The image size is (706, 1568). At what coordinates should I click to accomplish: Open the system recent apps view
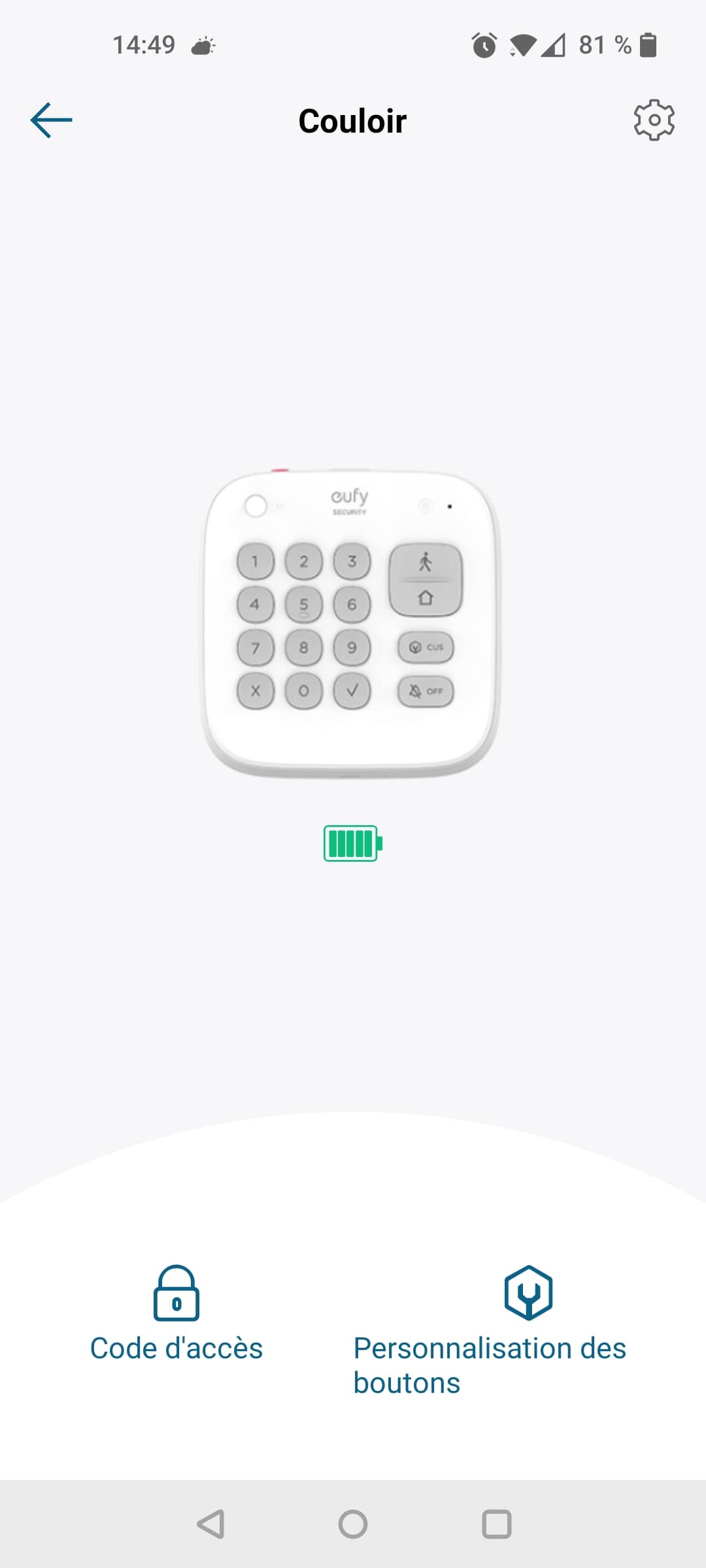496,1524
